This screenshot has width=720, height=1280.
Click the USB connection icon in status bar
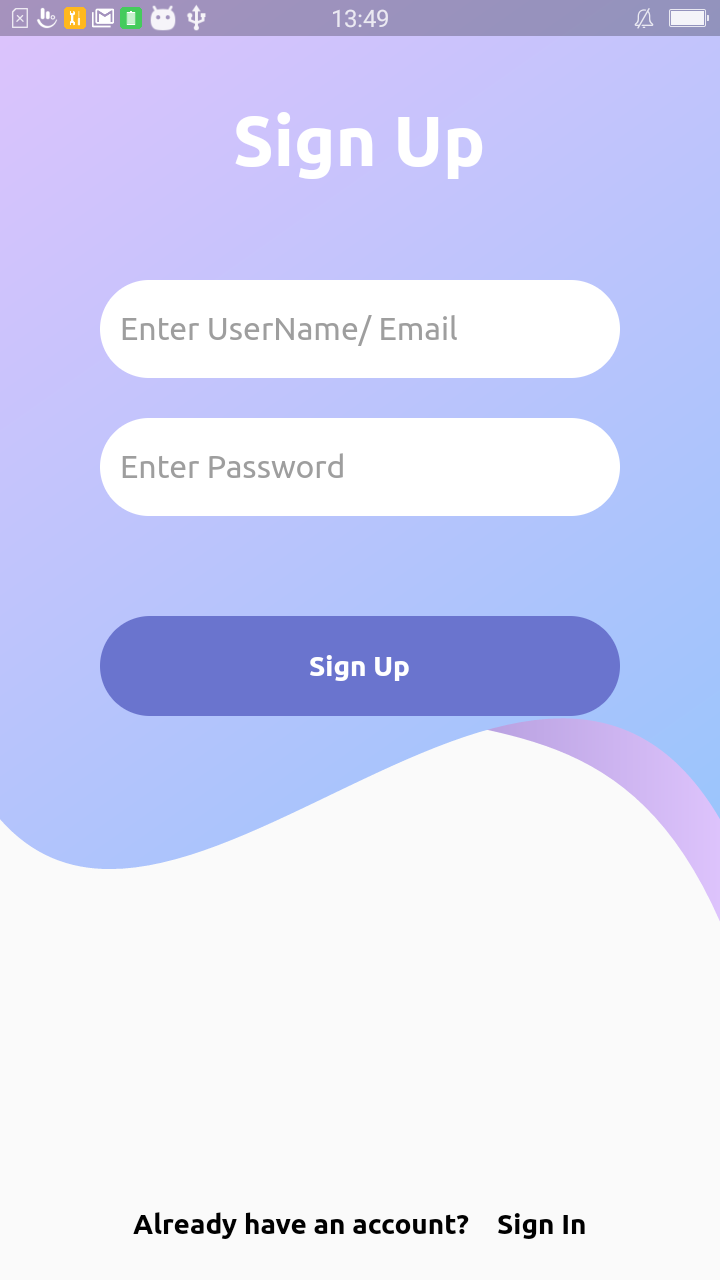196,17
